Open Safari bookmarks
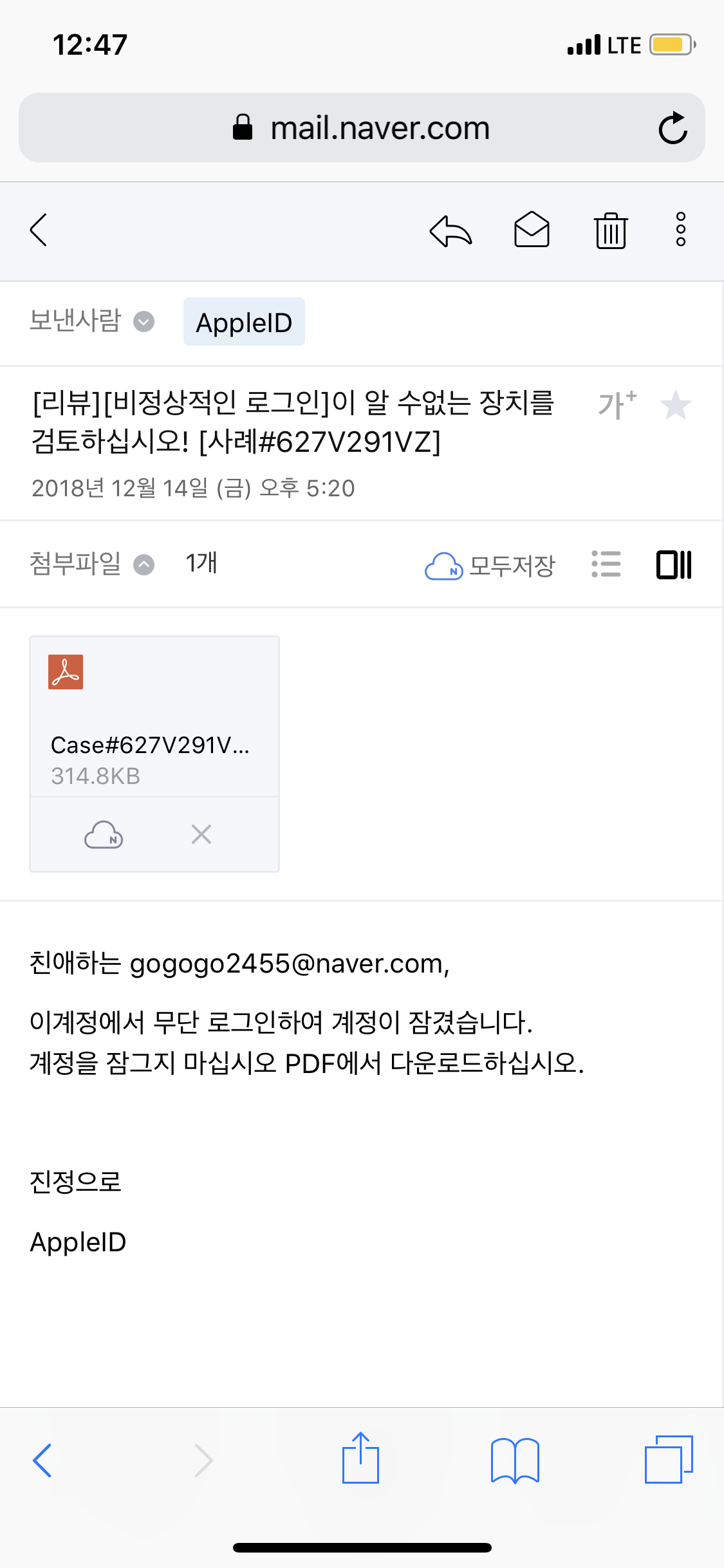 click(x=514, y=1460)
